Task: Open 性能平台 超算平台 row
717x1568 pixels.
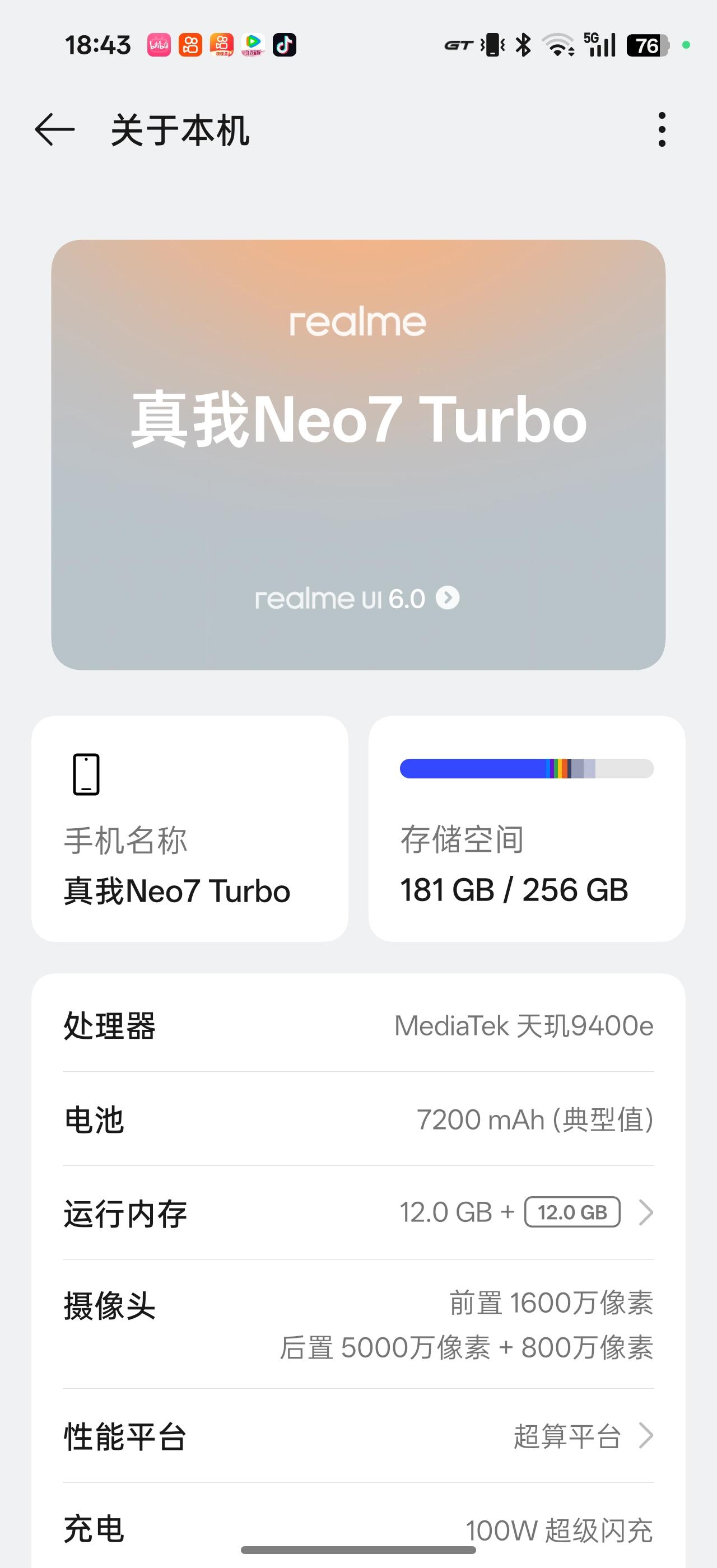Action: [x=358, y=1436]
